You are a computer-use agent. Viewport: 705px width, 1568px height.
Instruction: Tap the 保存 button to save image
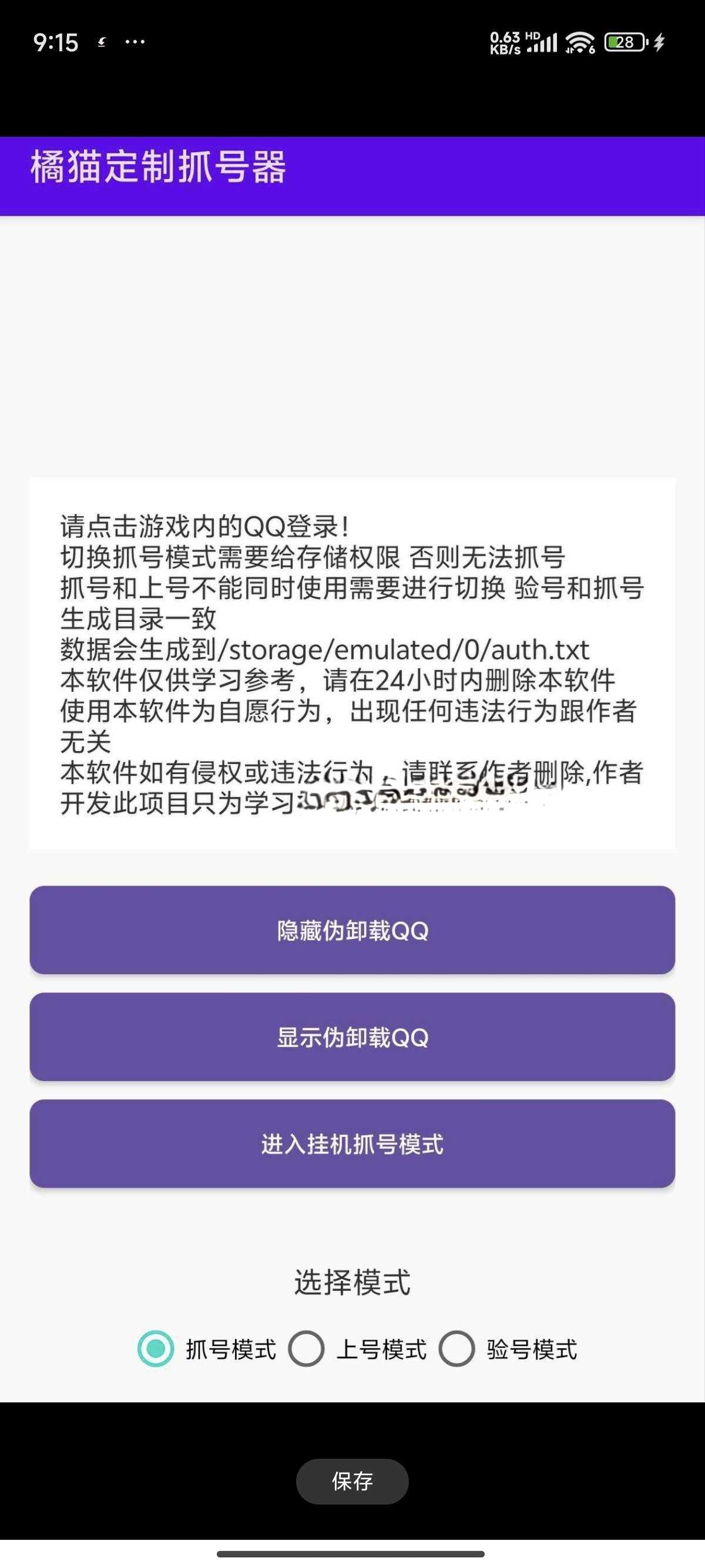click(x=352, y=1481)
